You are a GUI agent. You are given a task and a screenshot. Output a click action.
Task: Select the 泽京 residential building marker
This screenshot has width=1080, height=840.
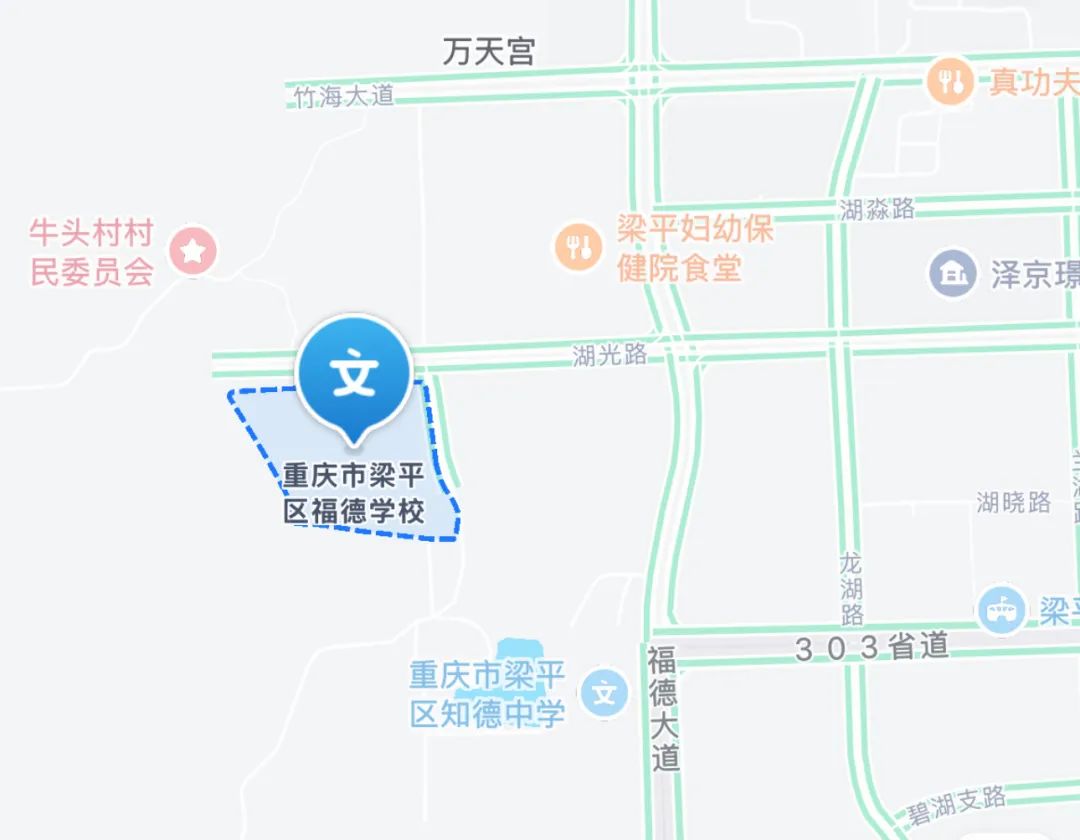pyautogui.click(x=952, y=273)
